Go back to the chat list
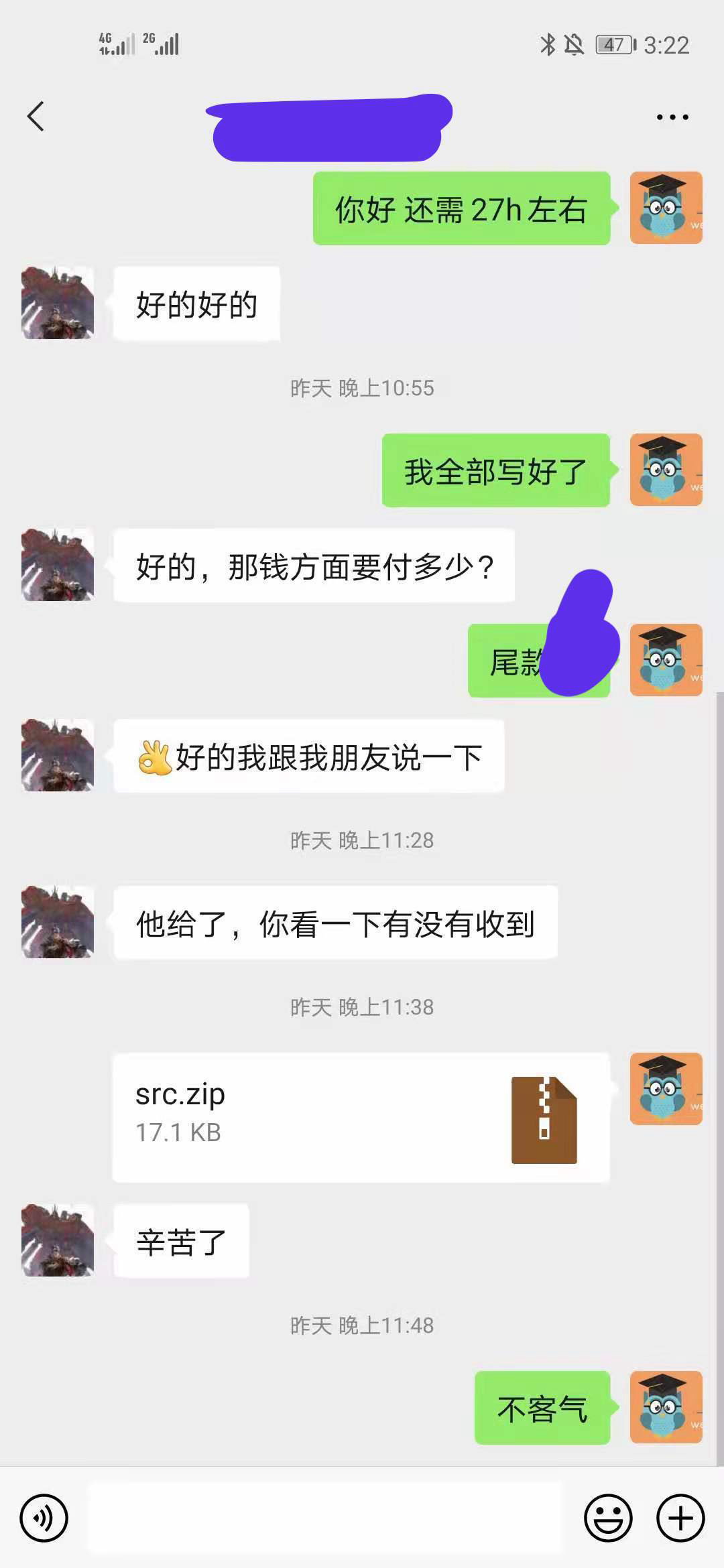This screenshot has height=1568, width=724. click(x=36, y=117)
